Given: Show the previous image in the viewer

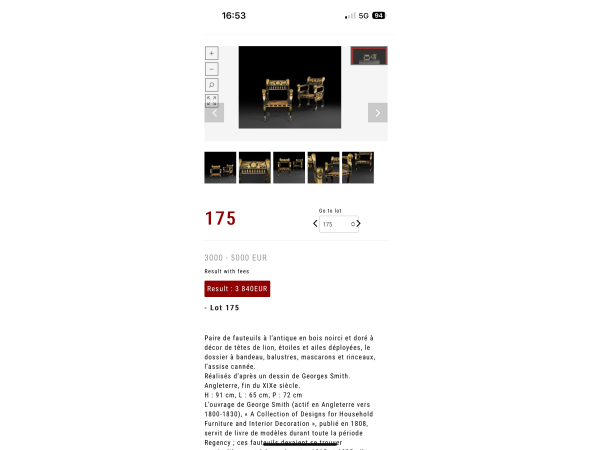Looking at the screenshot, I should coord(214,113).
